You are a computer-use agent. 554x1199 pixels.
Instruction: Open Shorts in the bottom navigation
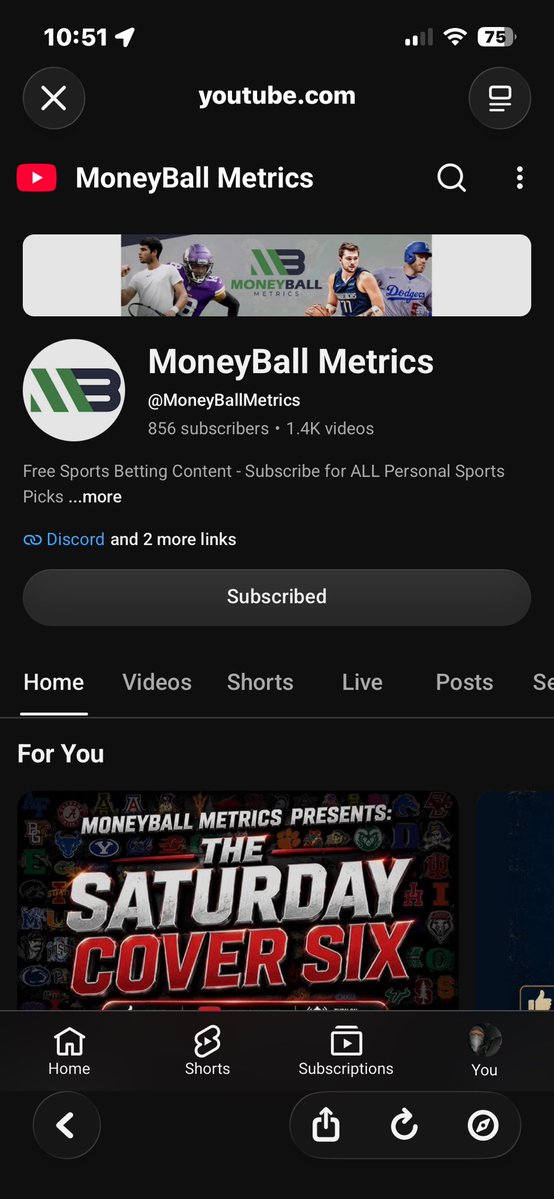[207, 1051]
